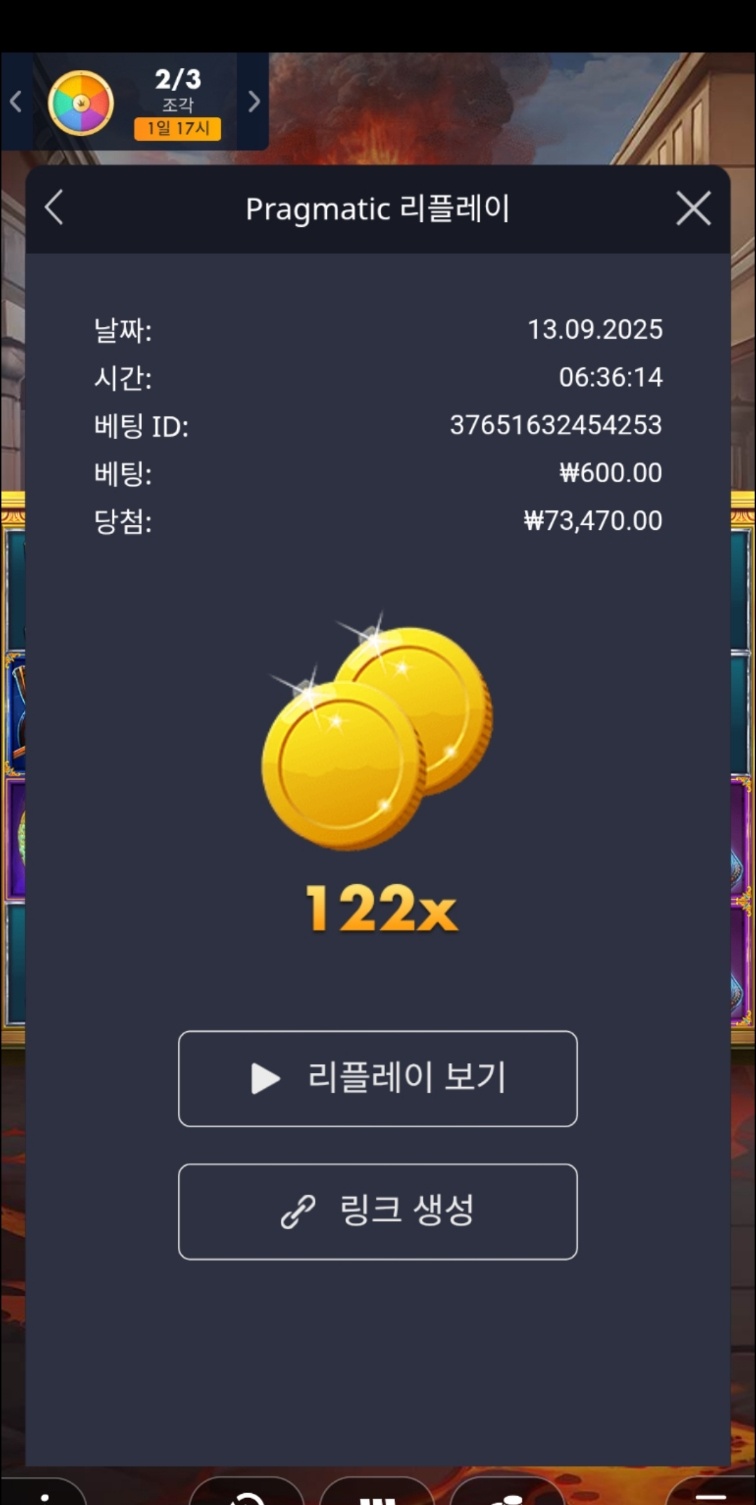Image resolution: width=756 pixels, height=1505 pixels.
Task: Open the 2/3 조각 wheel mission
Action: (135, 102)
